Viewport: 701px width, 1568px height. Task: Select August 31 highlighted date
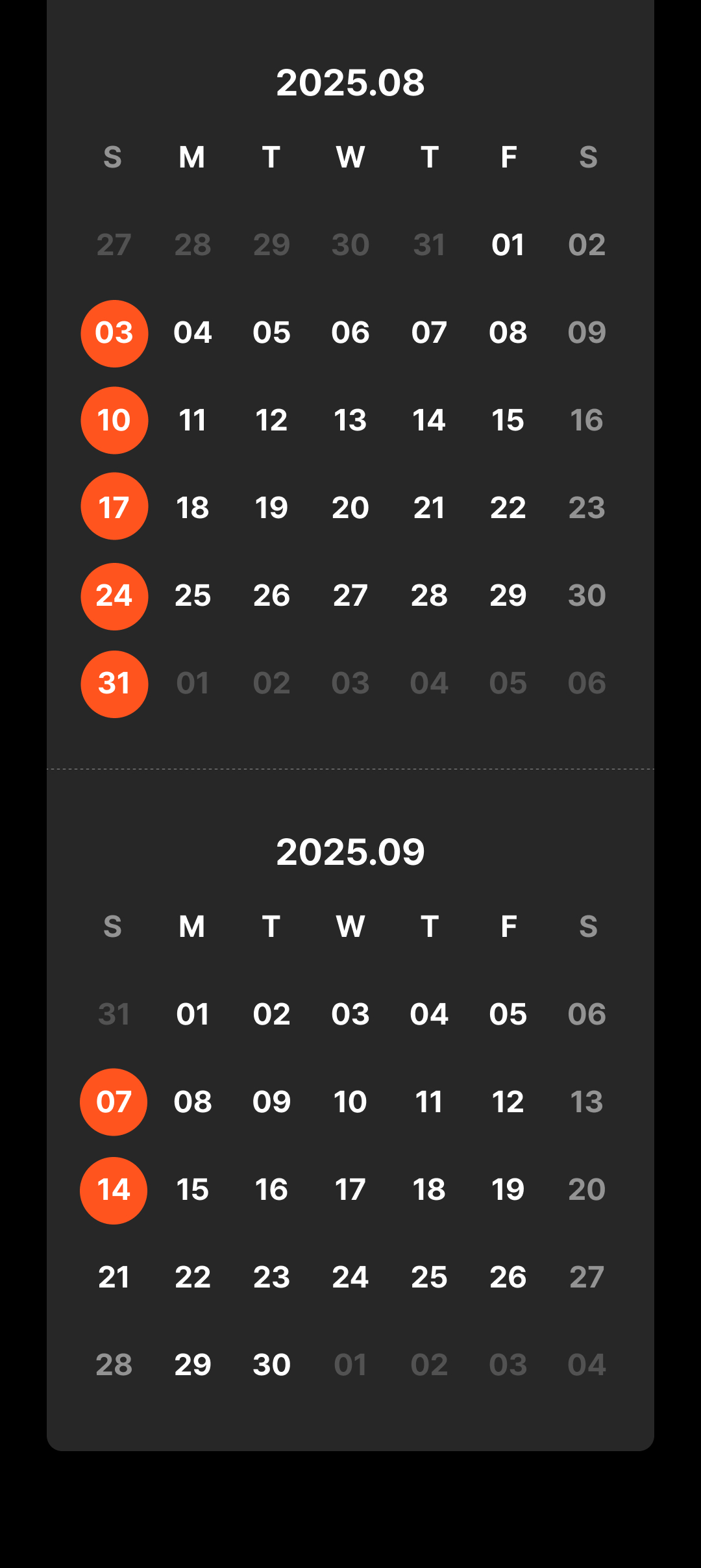[x=114, y=684]
